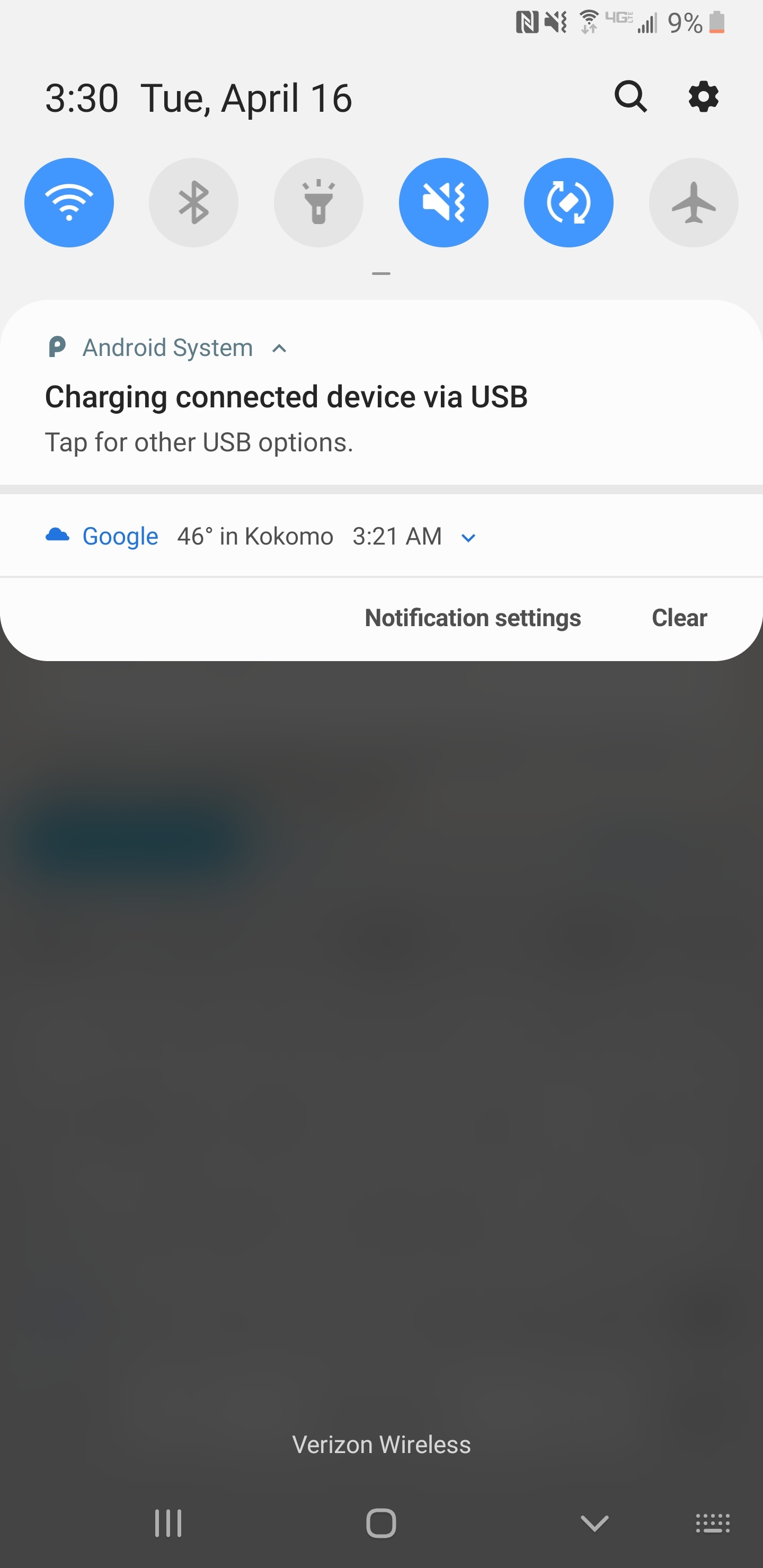Open the settings gear icon
Image resolution: width=763 pixels, height=1568 pixels.
point(703,97)
